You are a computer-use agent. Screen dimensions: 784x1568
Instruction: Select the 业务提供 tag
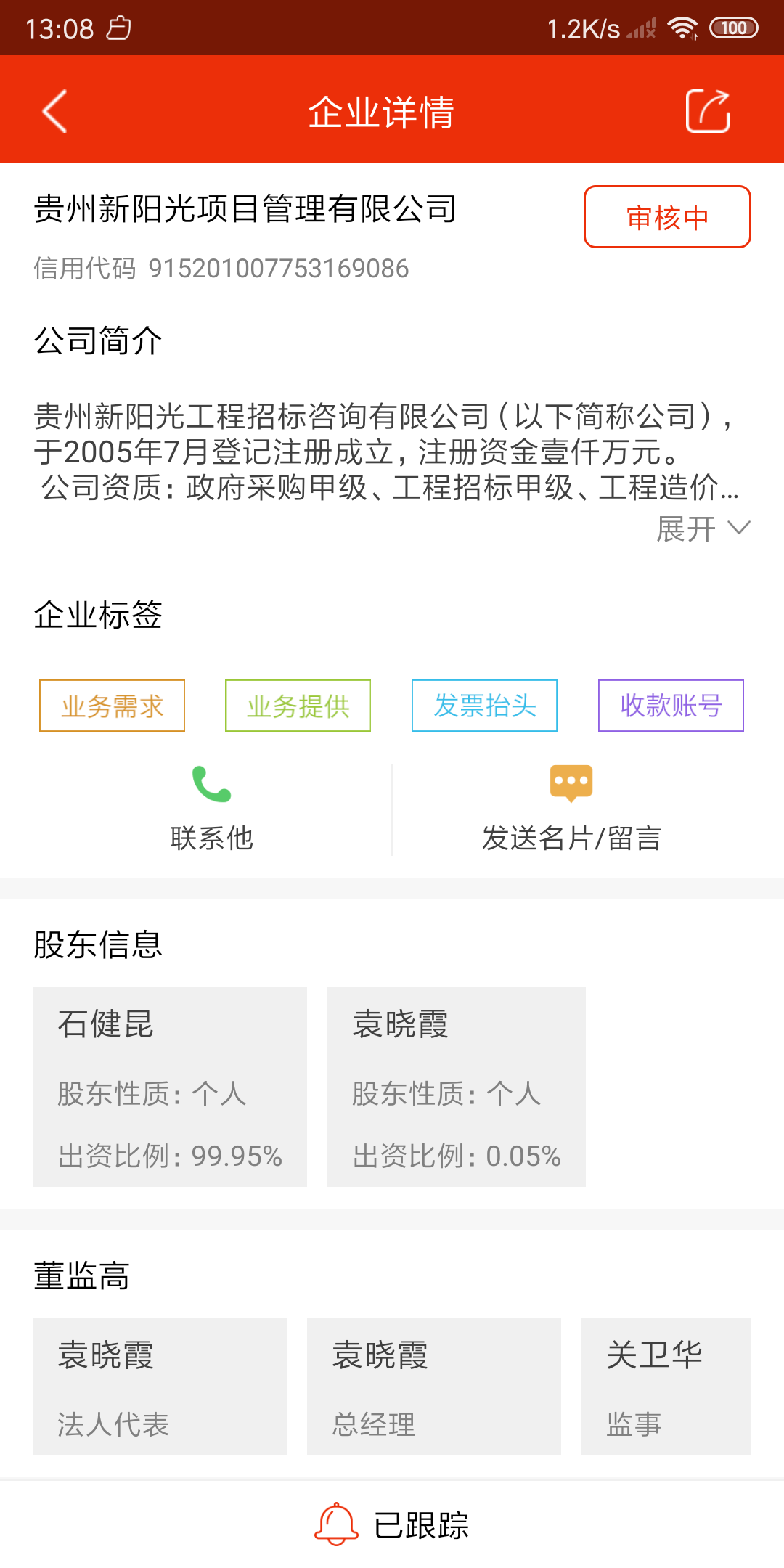click(298, 706)
